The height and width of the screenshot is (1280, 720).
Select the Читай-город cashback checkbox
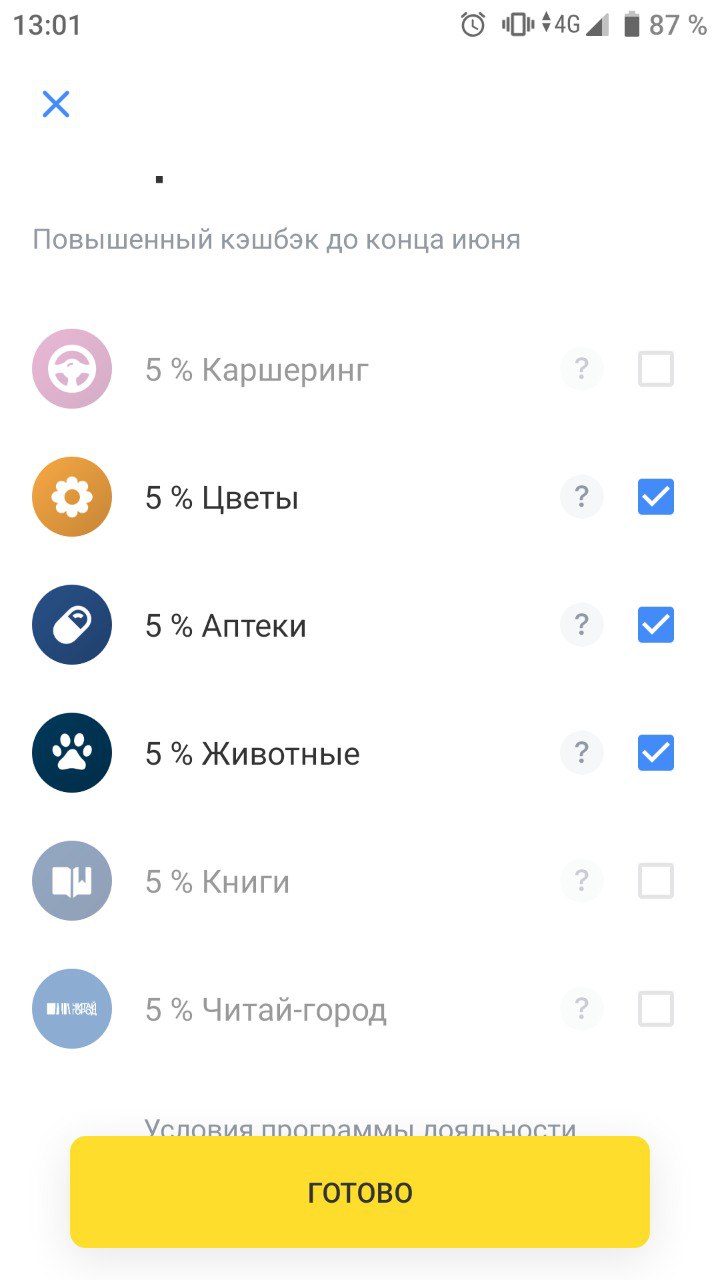[656, 1009]
